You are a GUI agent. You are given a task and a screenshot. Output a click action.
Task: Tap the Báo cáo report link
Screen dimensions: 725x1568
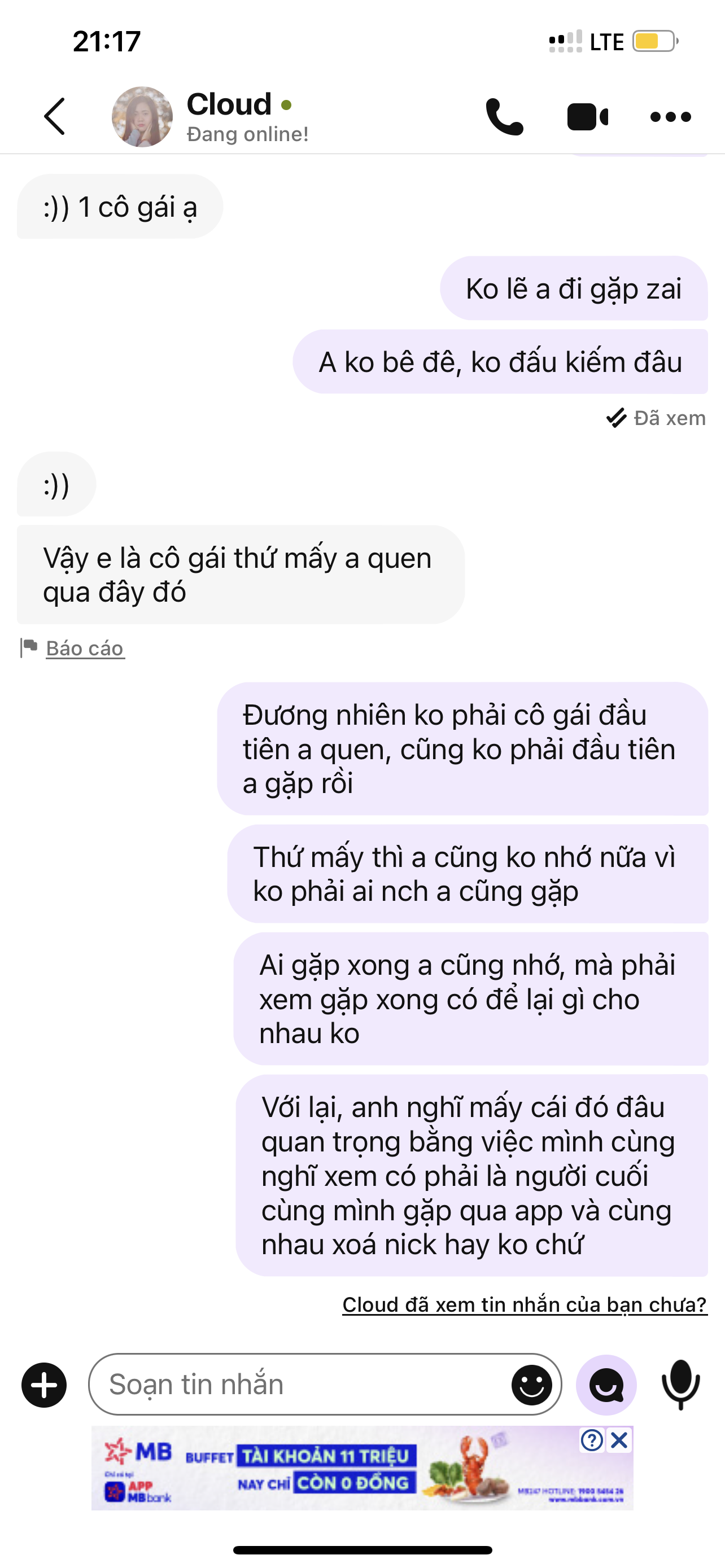point(85,649)
